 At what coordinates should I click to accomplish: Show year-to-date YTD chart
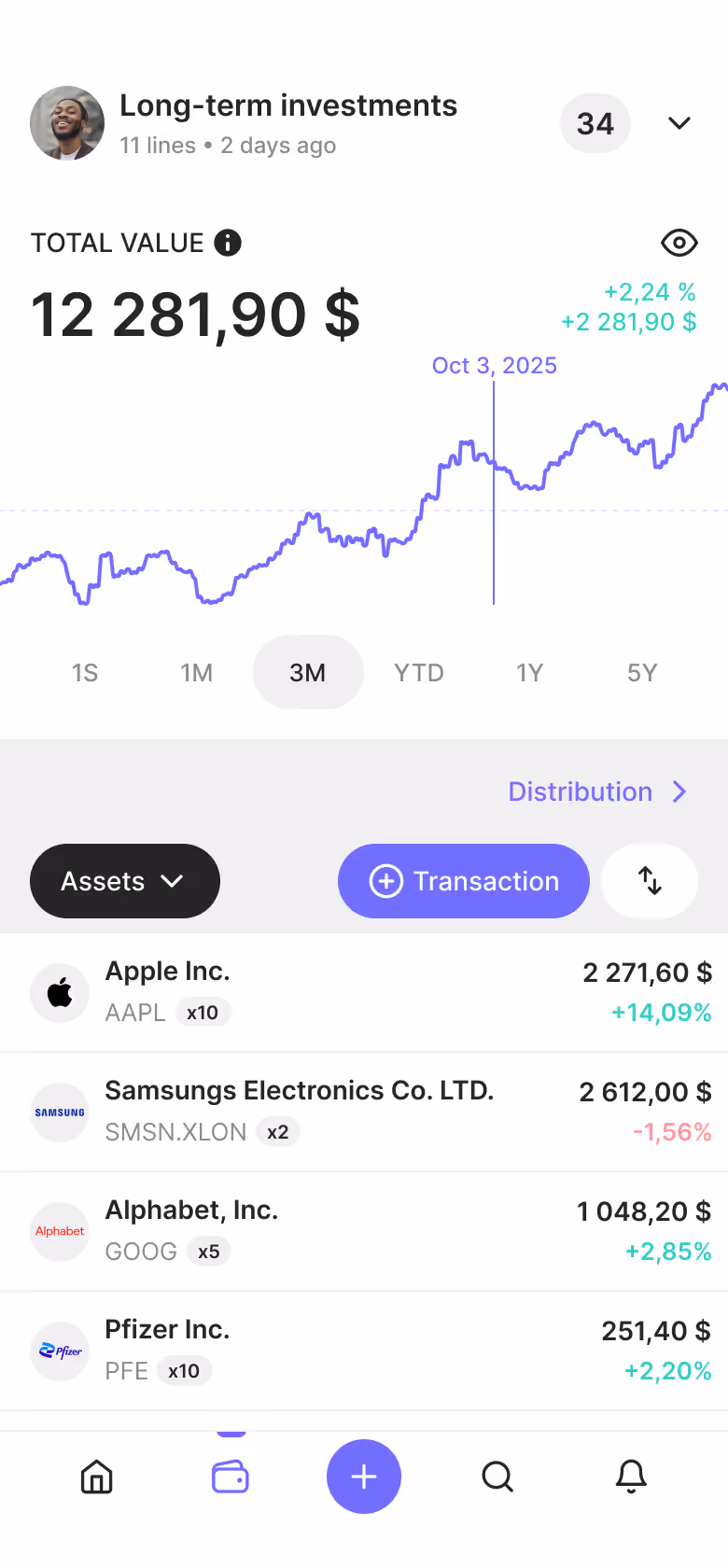[x=419, y=672]
